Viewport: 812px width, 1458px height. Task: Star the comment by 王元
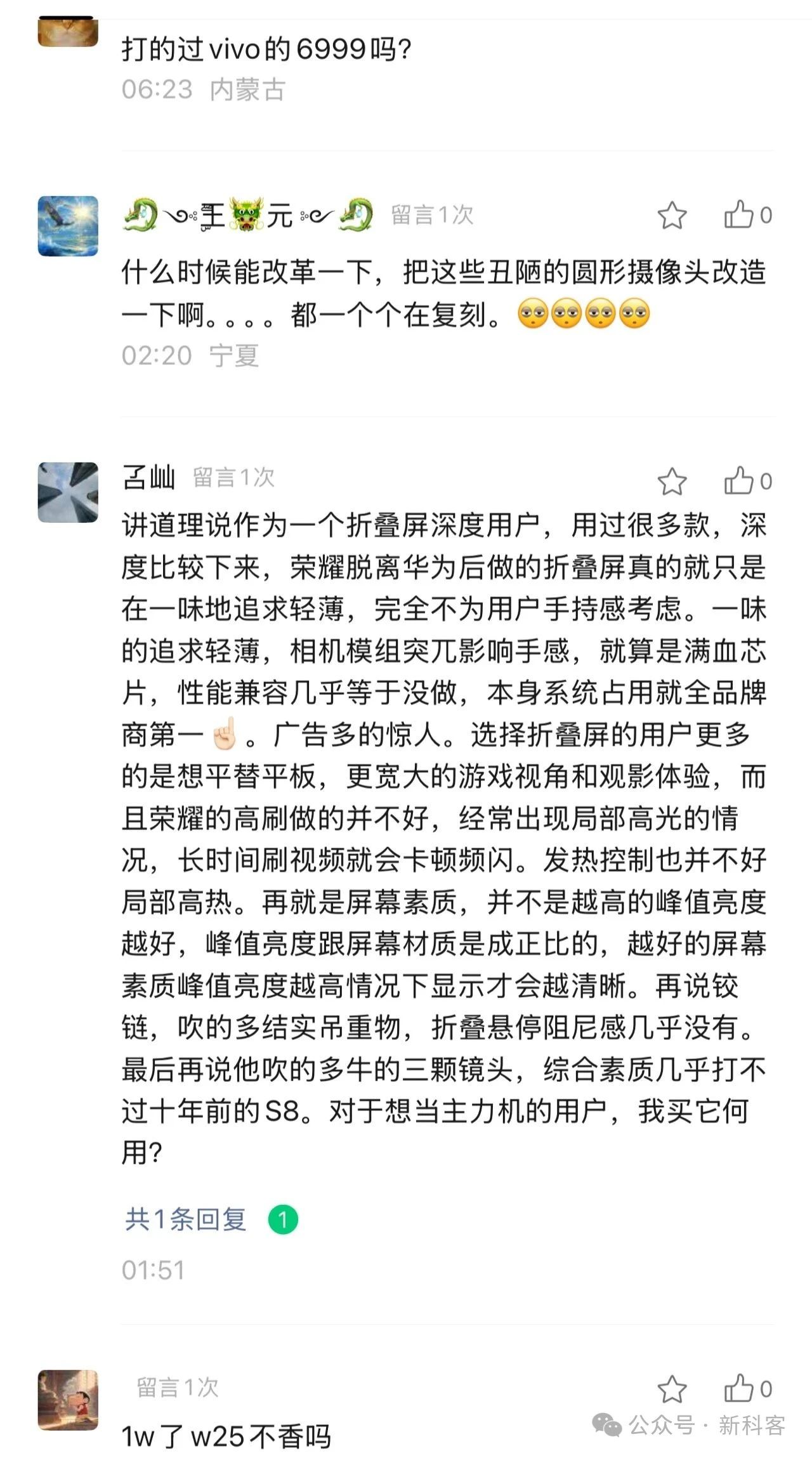point(672,216)
